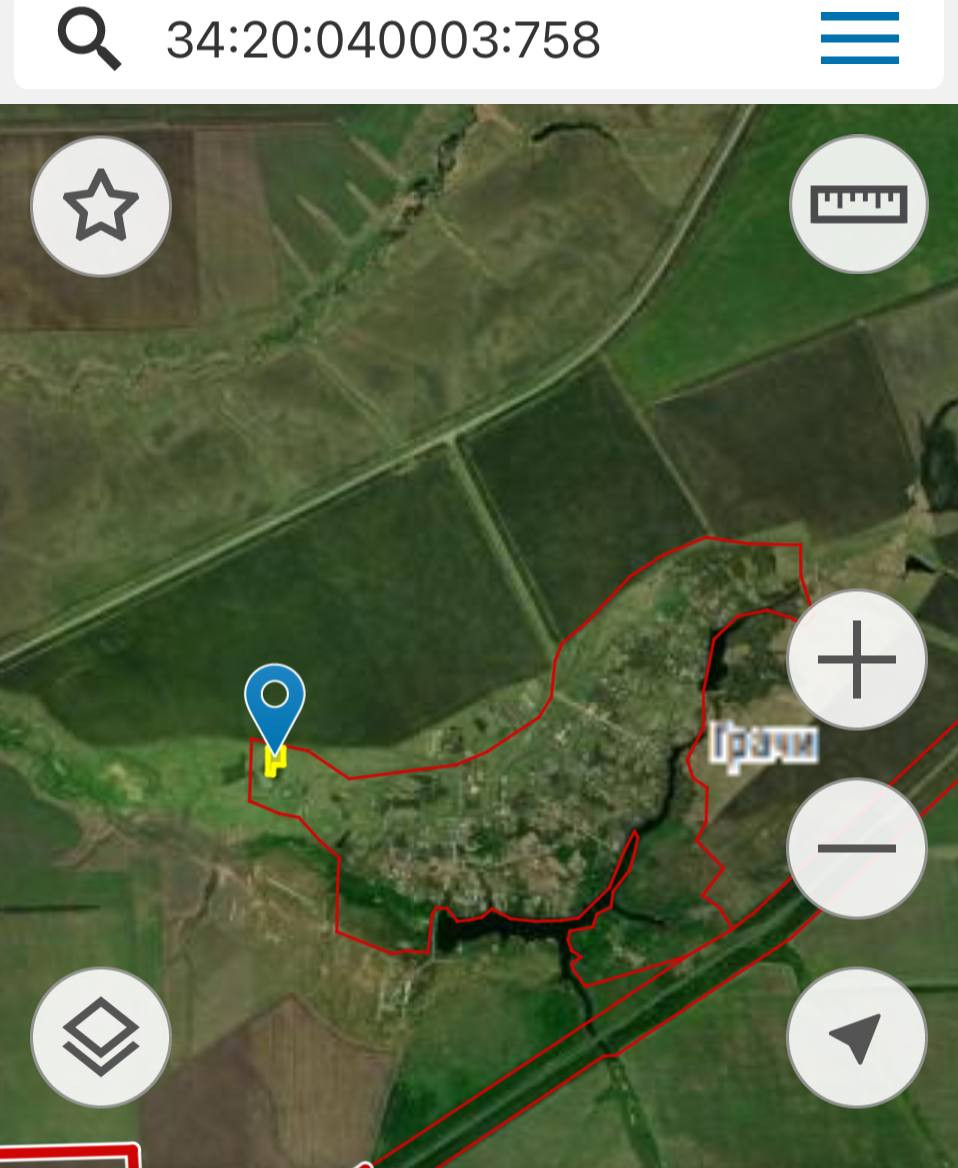Center map on my current location
Image resolution: width=958 pixels, height=1168 pixels.
pyautogui.click(x=857, y=1037)
